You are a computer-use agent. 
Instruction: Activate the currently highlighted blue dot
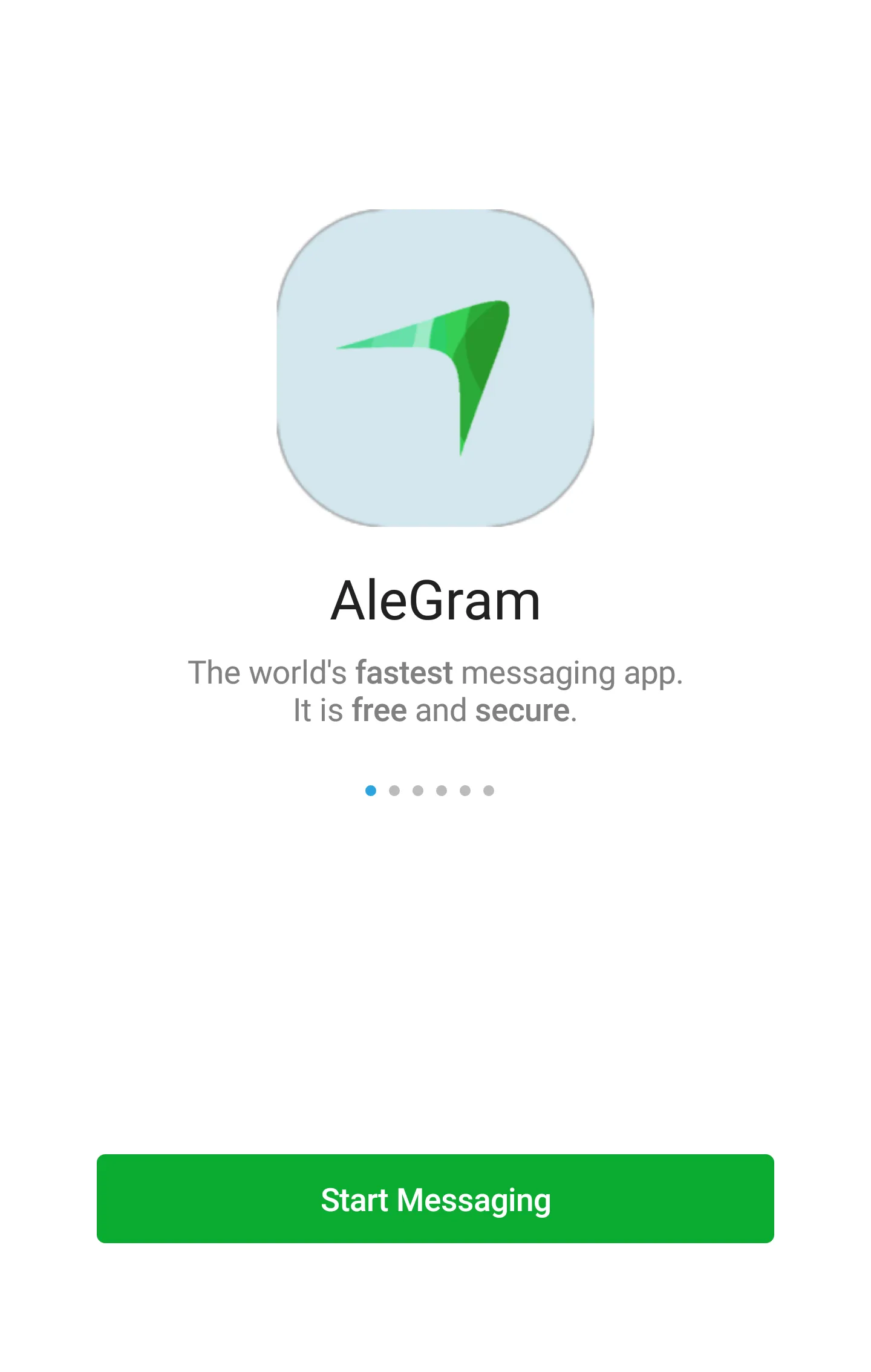(x=371, y=790)
